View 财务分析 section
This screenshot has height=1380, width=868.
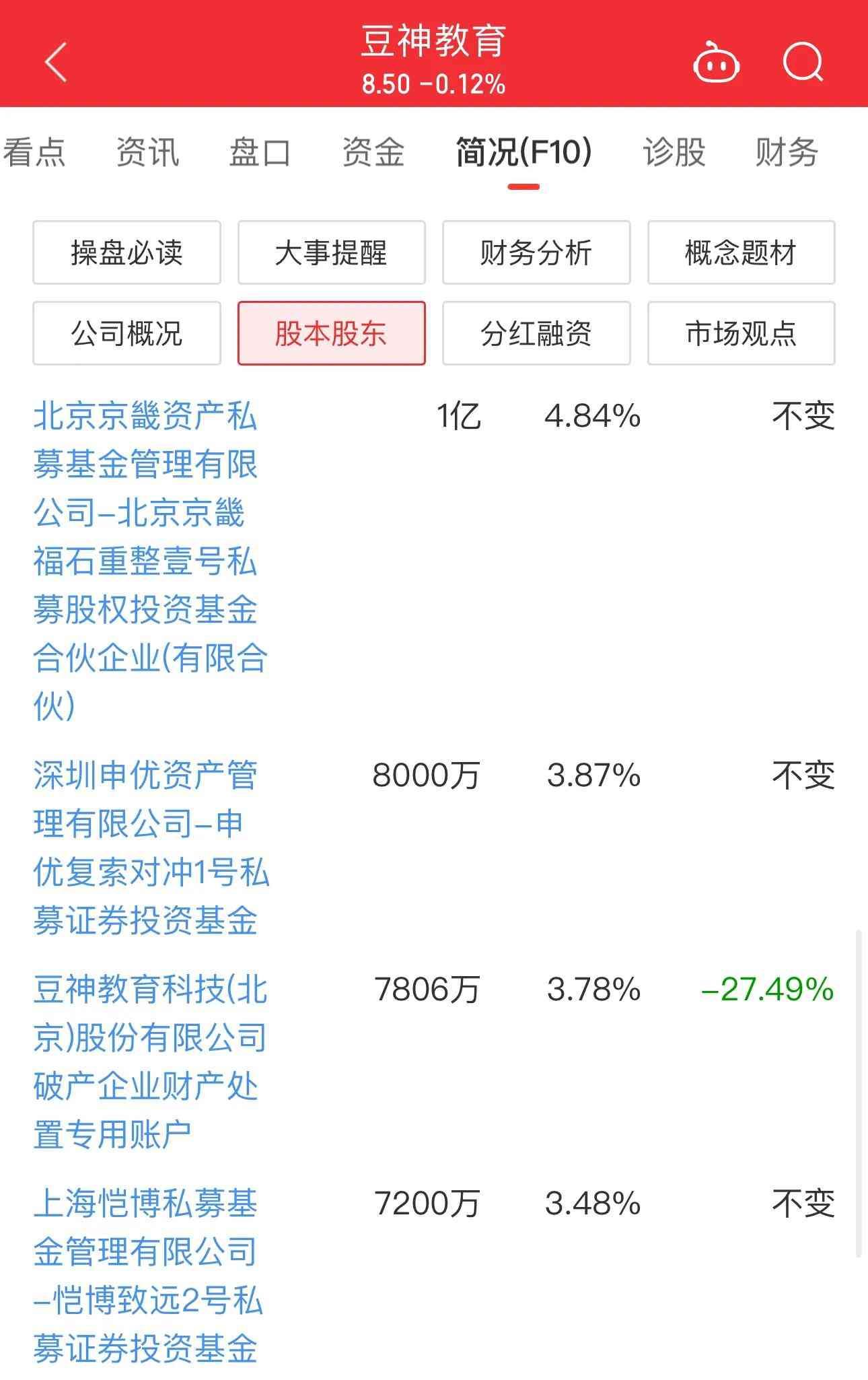click(536, 253)
